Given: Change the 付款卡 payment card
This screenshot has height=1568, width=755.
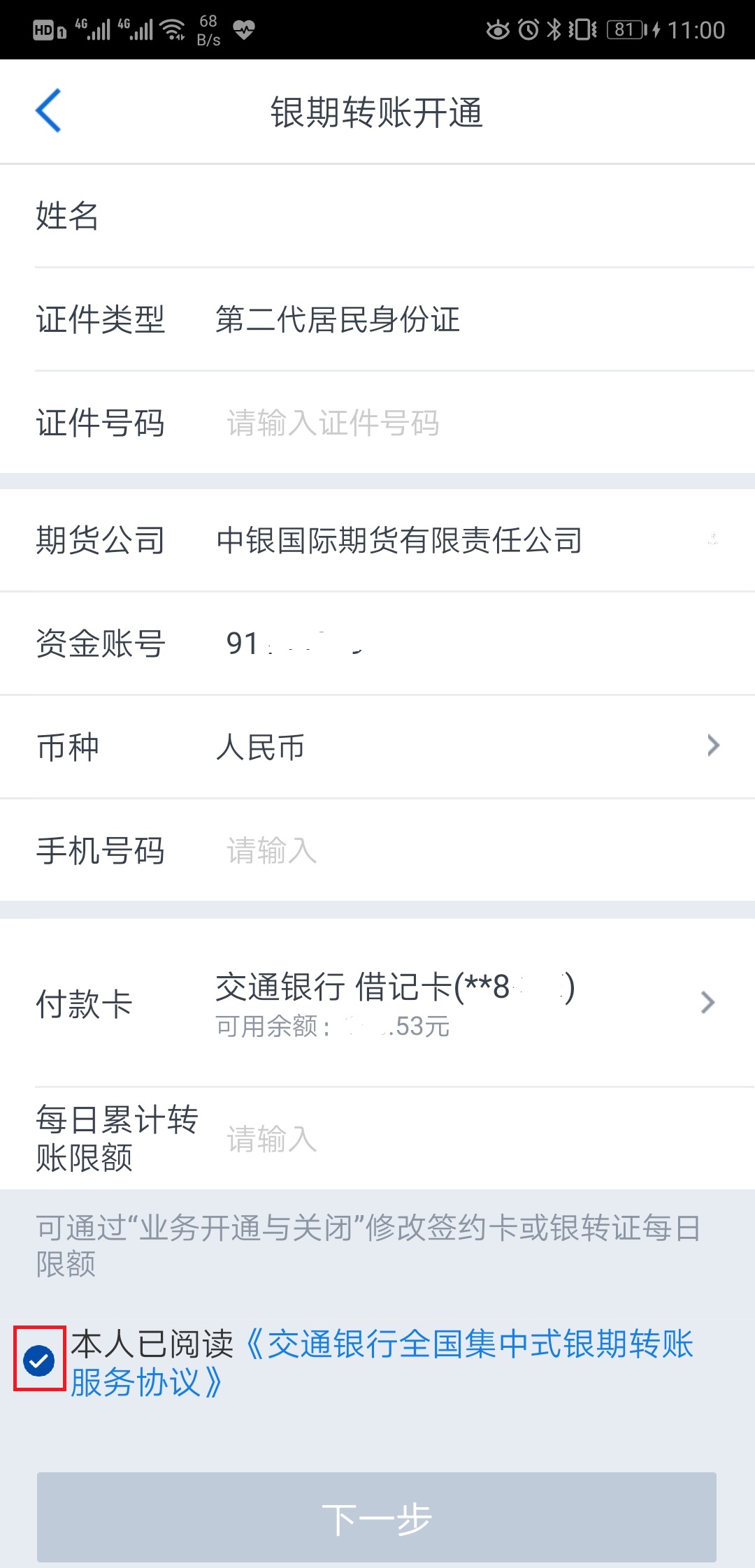Looking at the screenshot, I should 461,1003.
